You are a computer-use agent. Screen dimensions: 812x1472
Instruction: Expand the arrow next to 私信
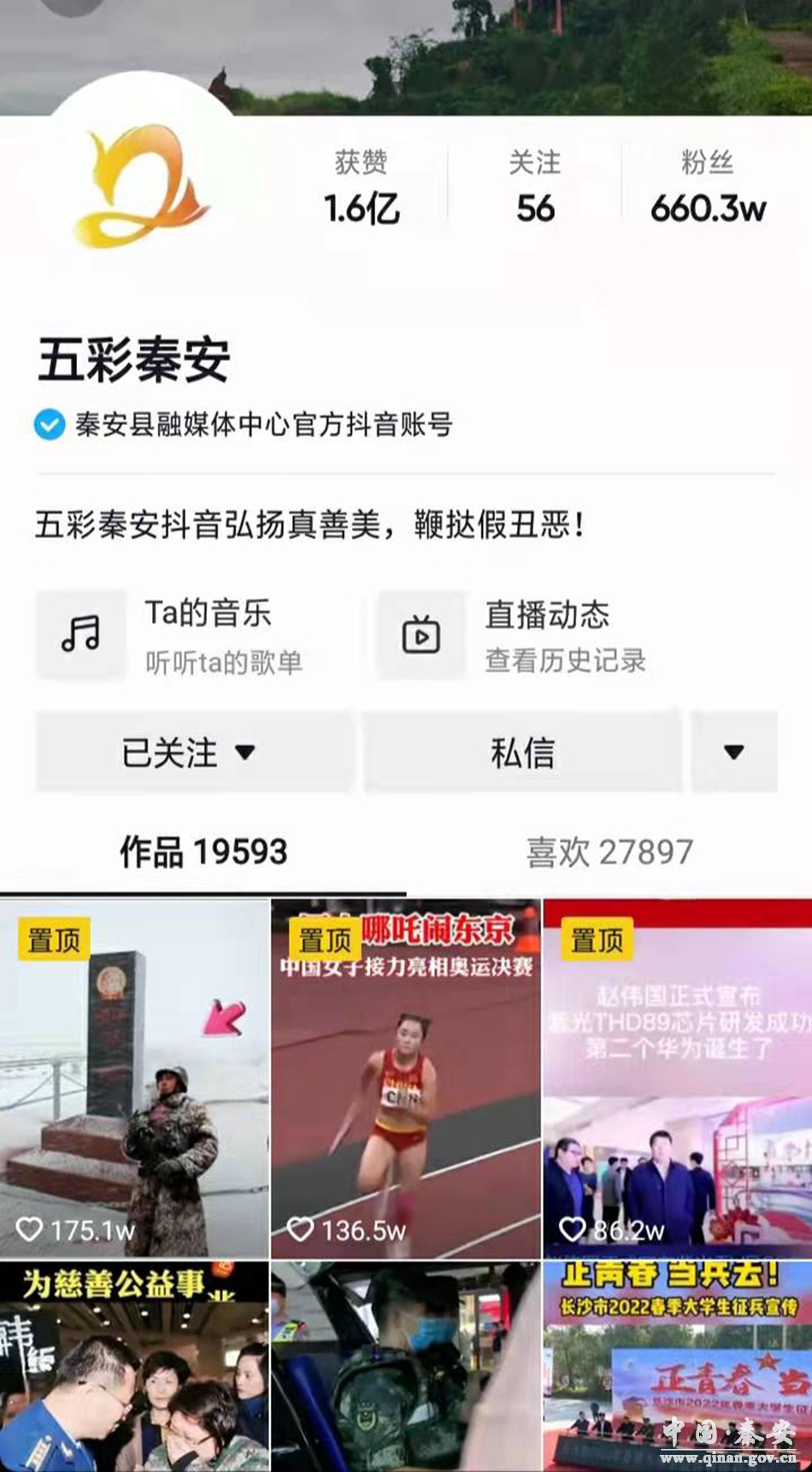pos(733,753)
